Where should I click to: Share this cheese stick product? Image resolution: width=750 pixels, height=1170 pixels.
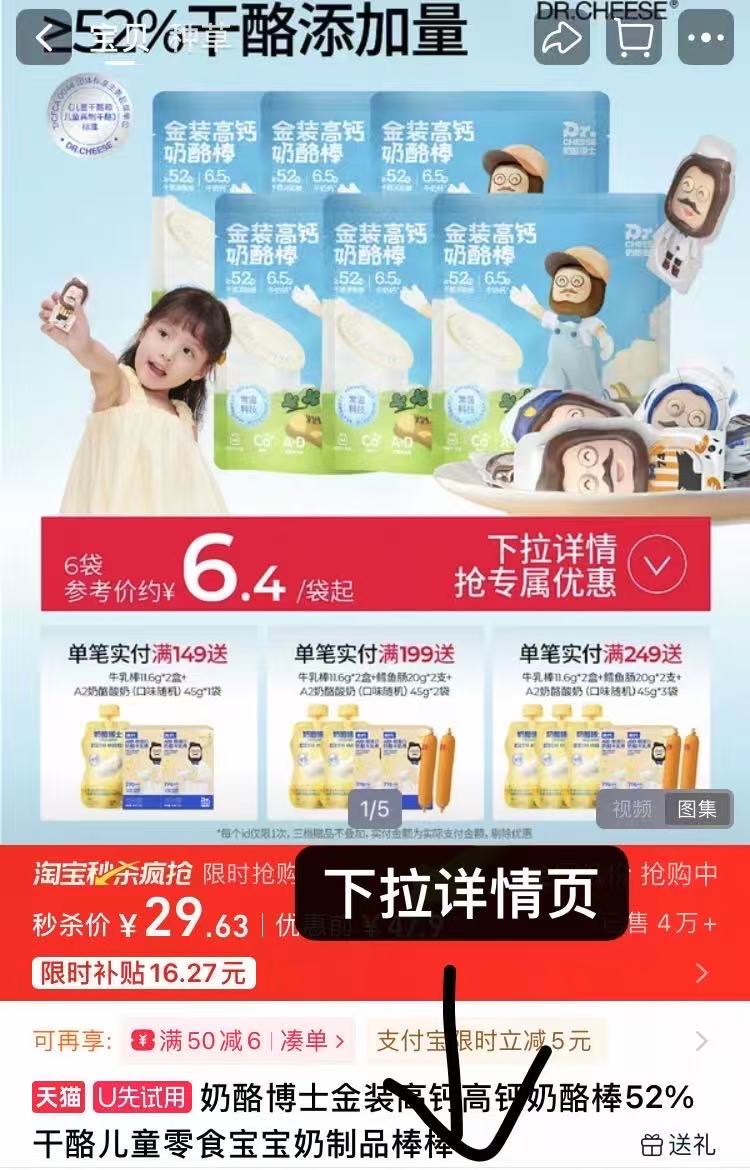[561, 39]
